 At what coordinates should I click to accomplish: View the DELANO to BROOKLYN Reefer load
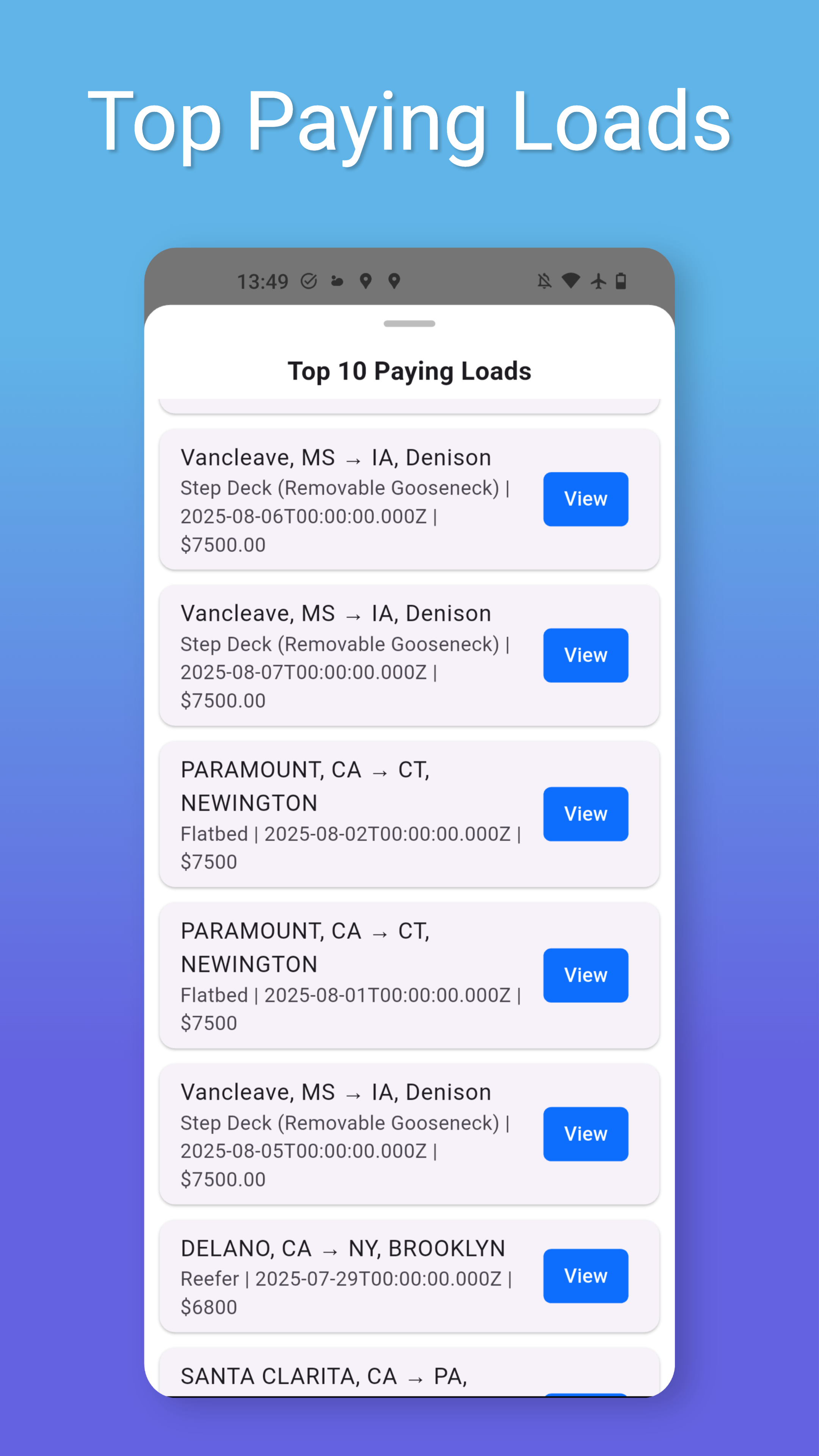click(585, 1276)
